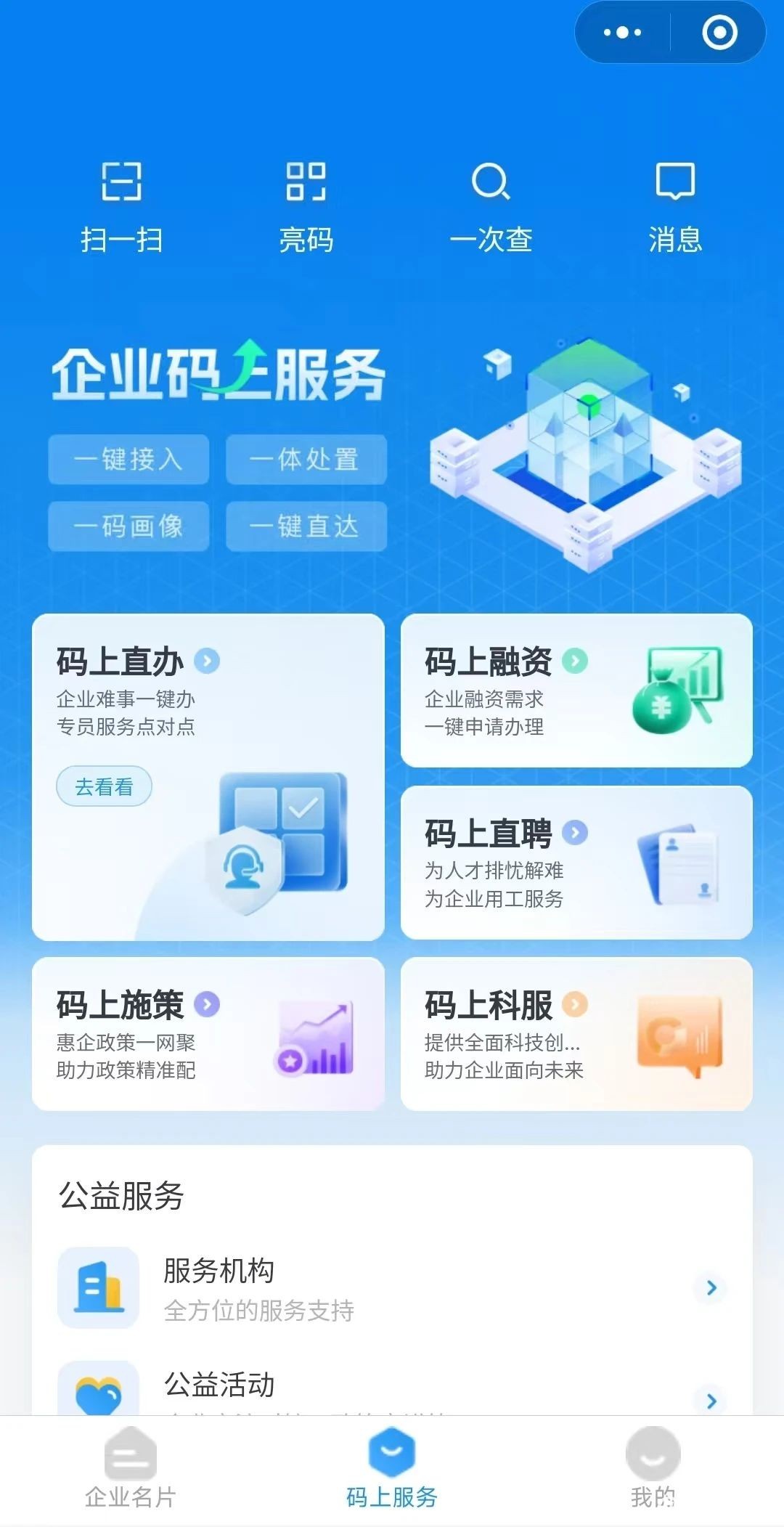Screen dimensions: 784x1527
Task: Open the 码上直聘 card
Action: tap(576, 862)
